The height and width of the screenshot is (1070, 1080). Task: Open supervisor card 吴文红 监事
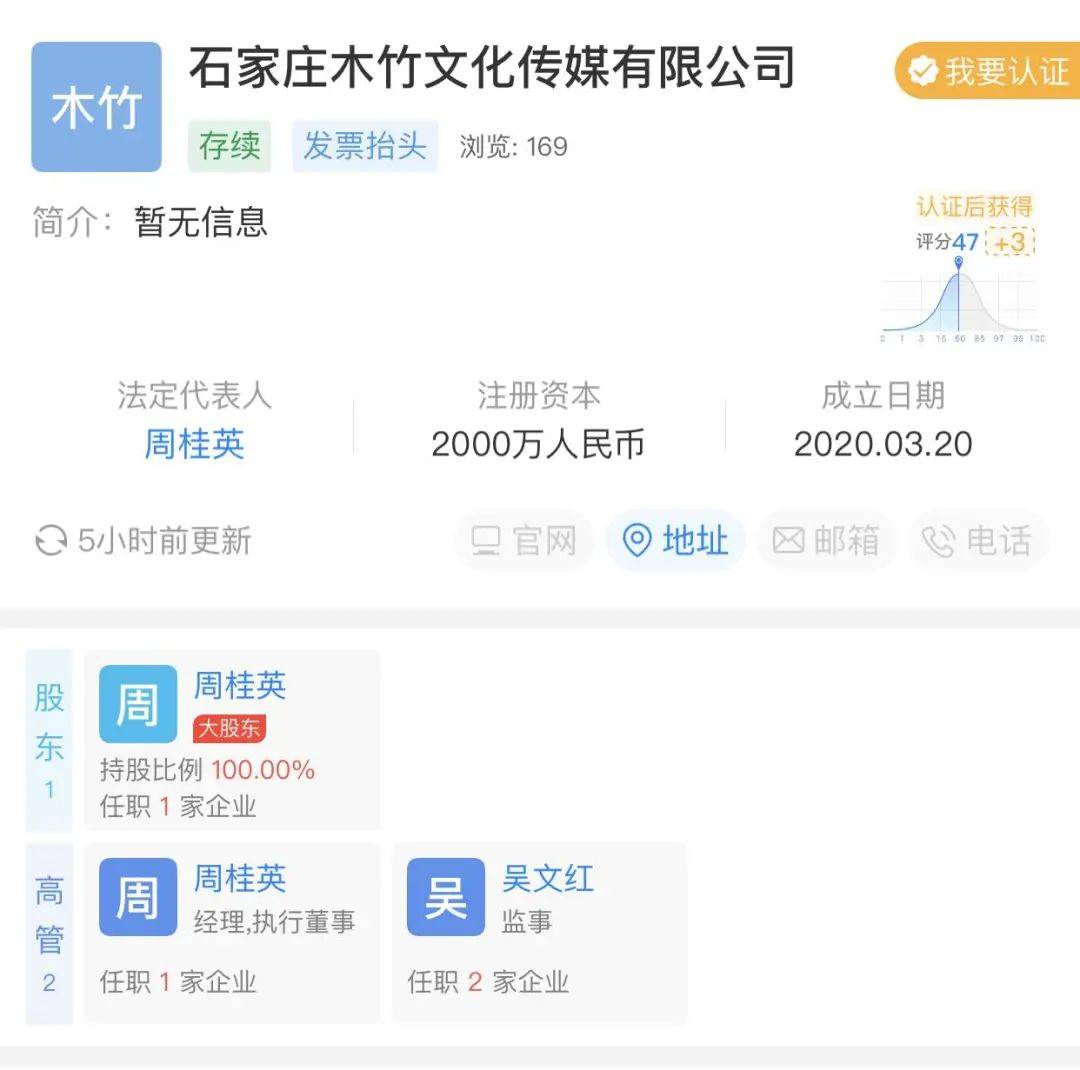[540, 933]
